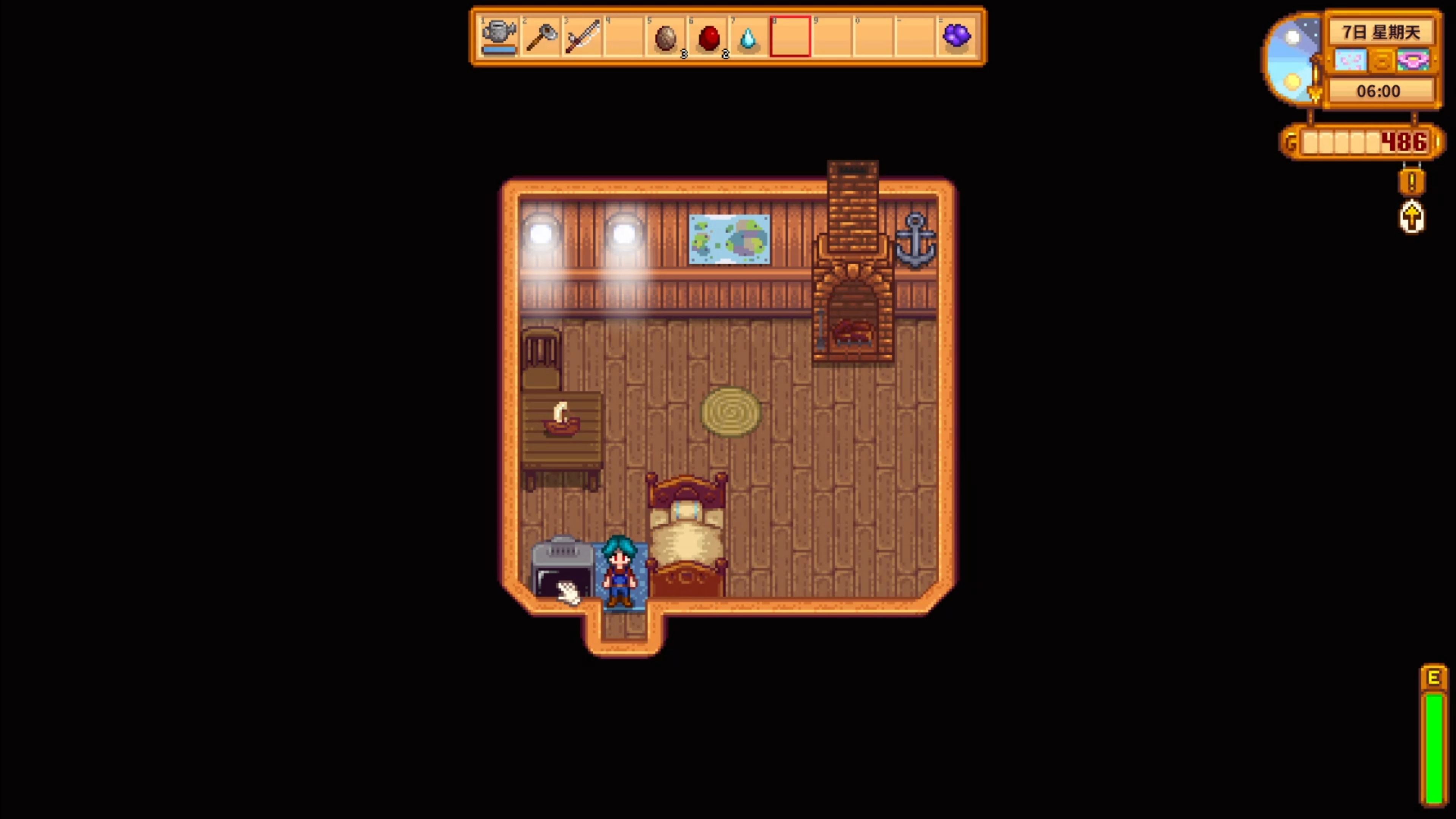The width and height of the screenshot is (1456, 819).
Task: Select the watering can in slot 1
Action: pos(499,37)
